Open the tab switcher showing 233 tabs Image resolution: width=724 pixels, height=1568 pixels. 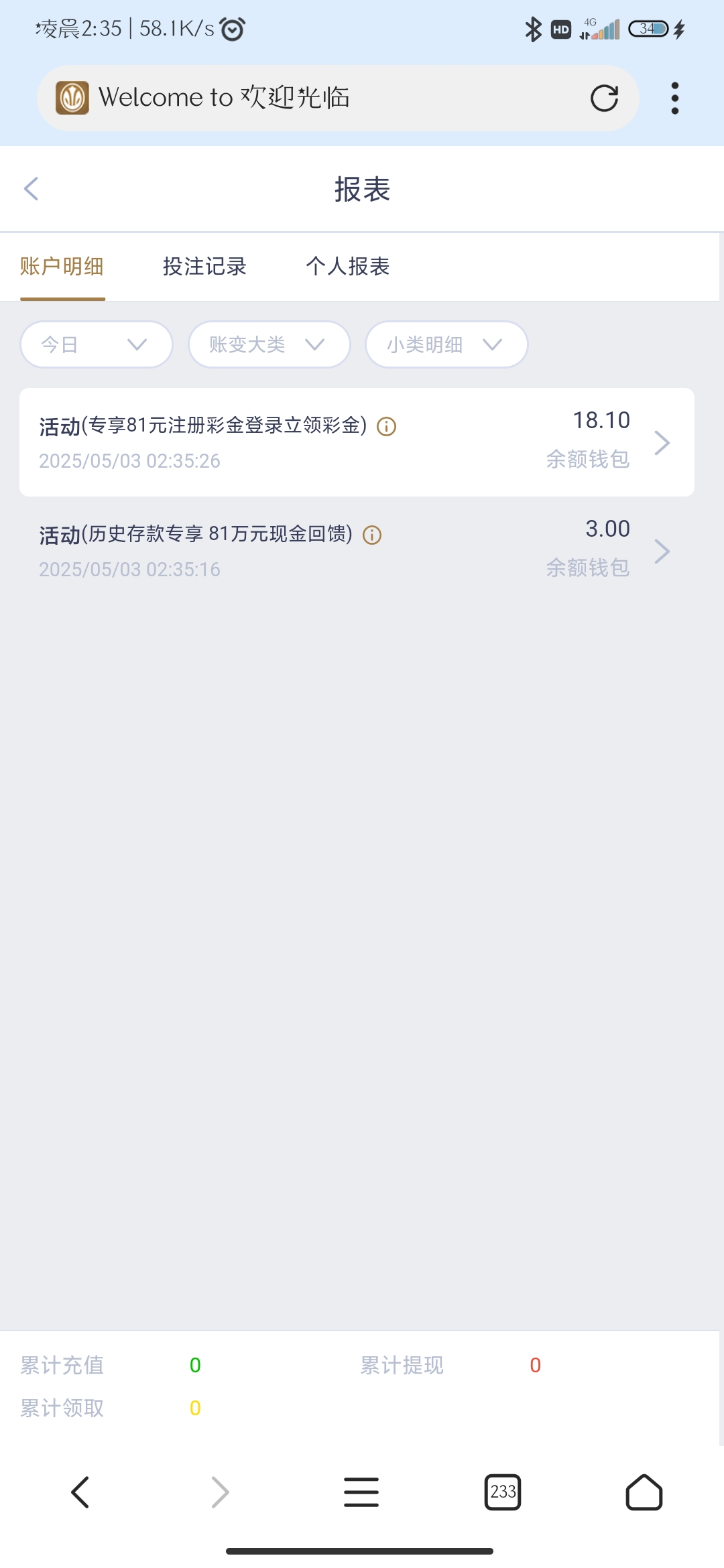[x=502, y=1493]
